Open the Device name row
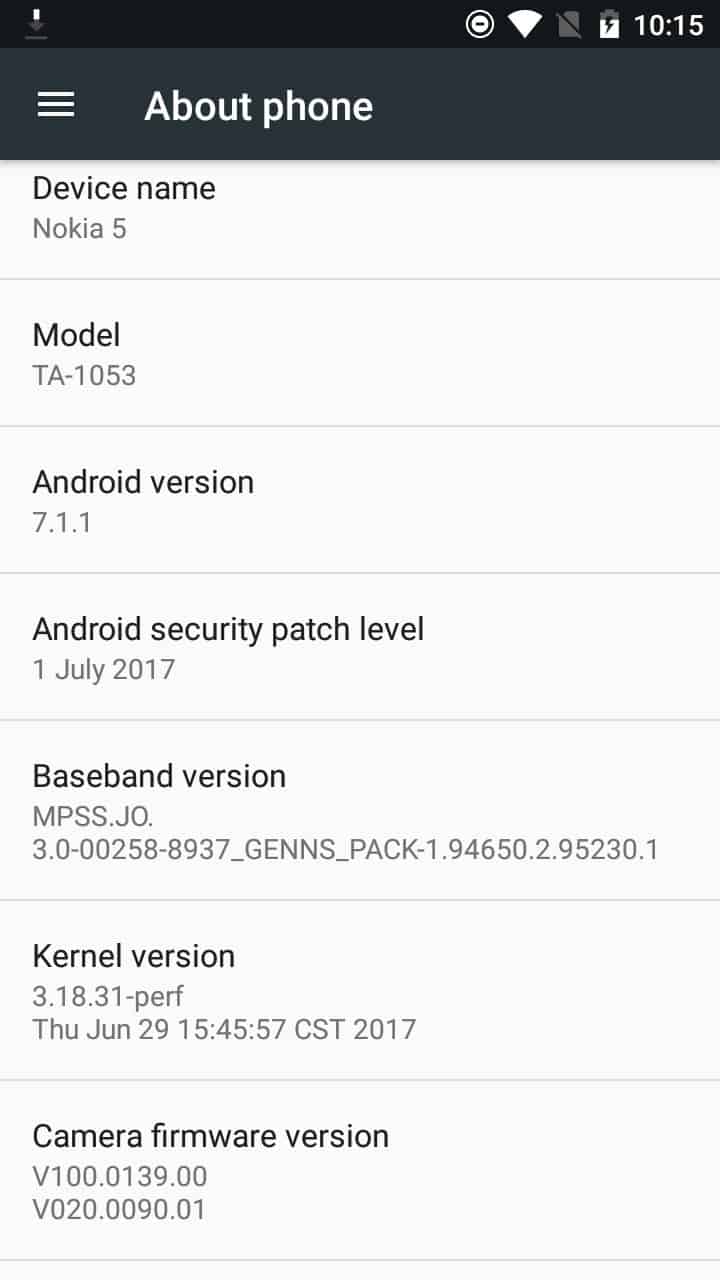The image size is (720, 1280). pos(360,208)
